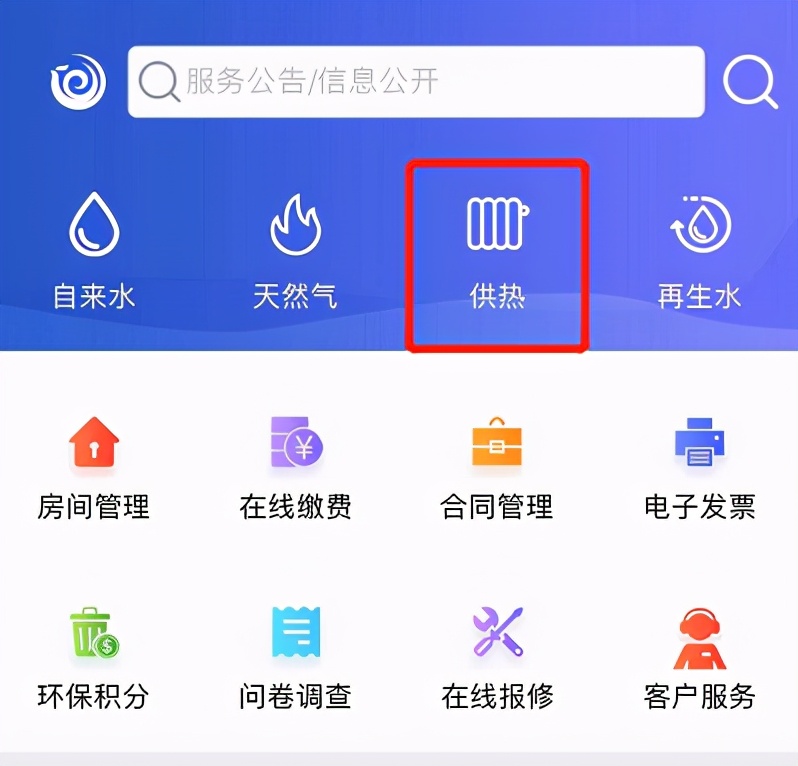Tap the 服务公告/信息公开 search field

coord(415,82)
